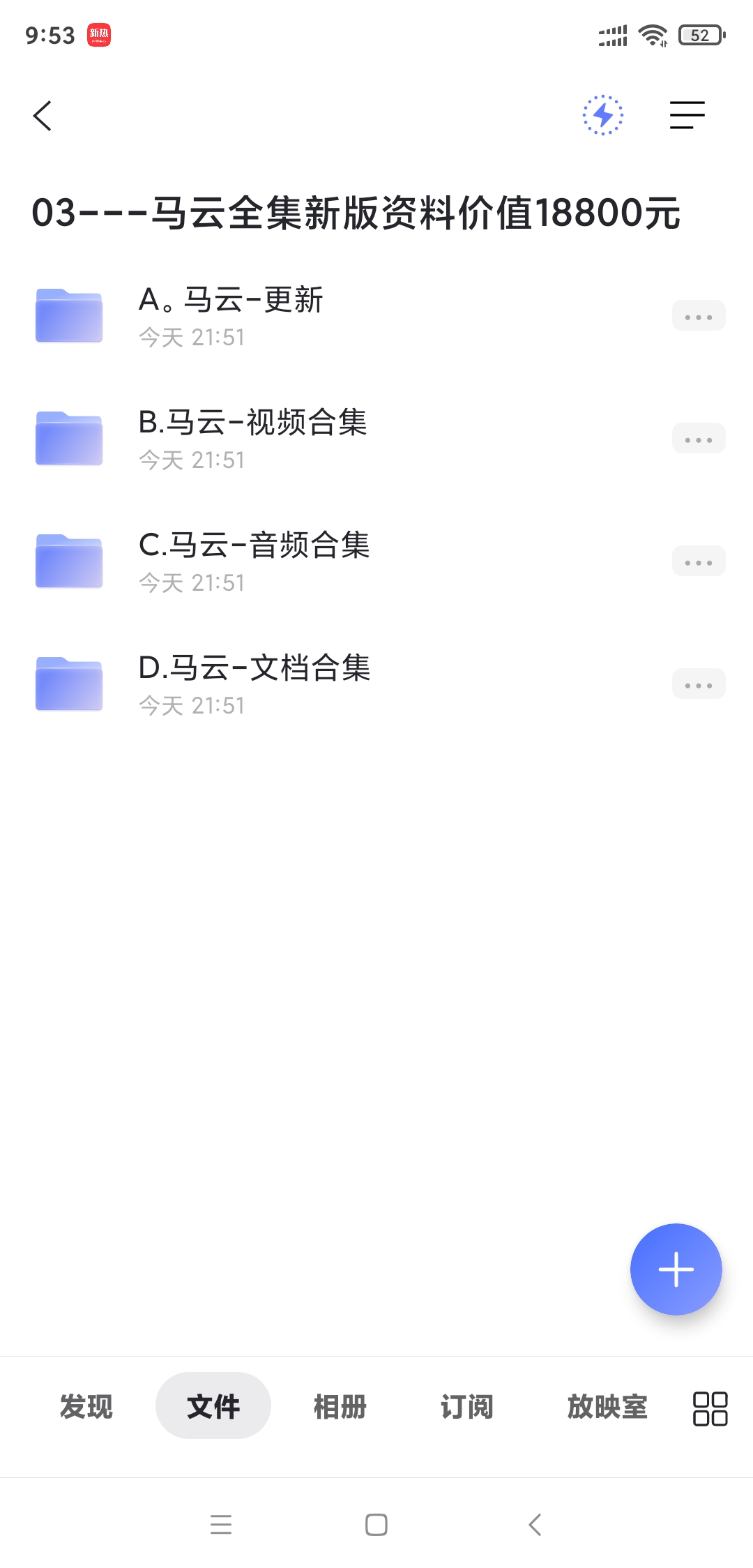Go to the 订阅 tab
The height and width of the screenshot is (1568, 753).
[x=467, y=1406]
